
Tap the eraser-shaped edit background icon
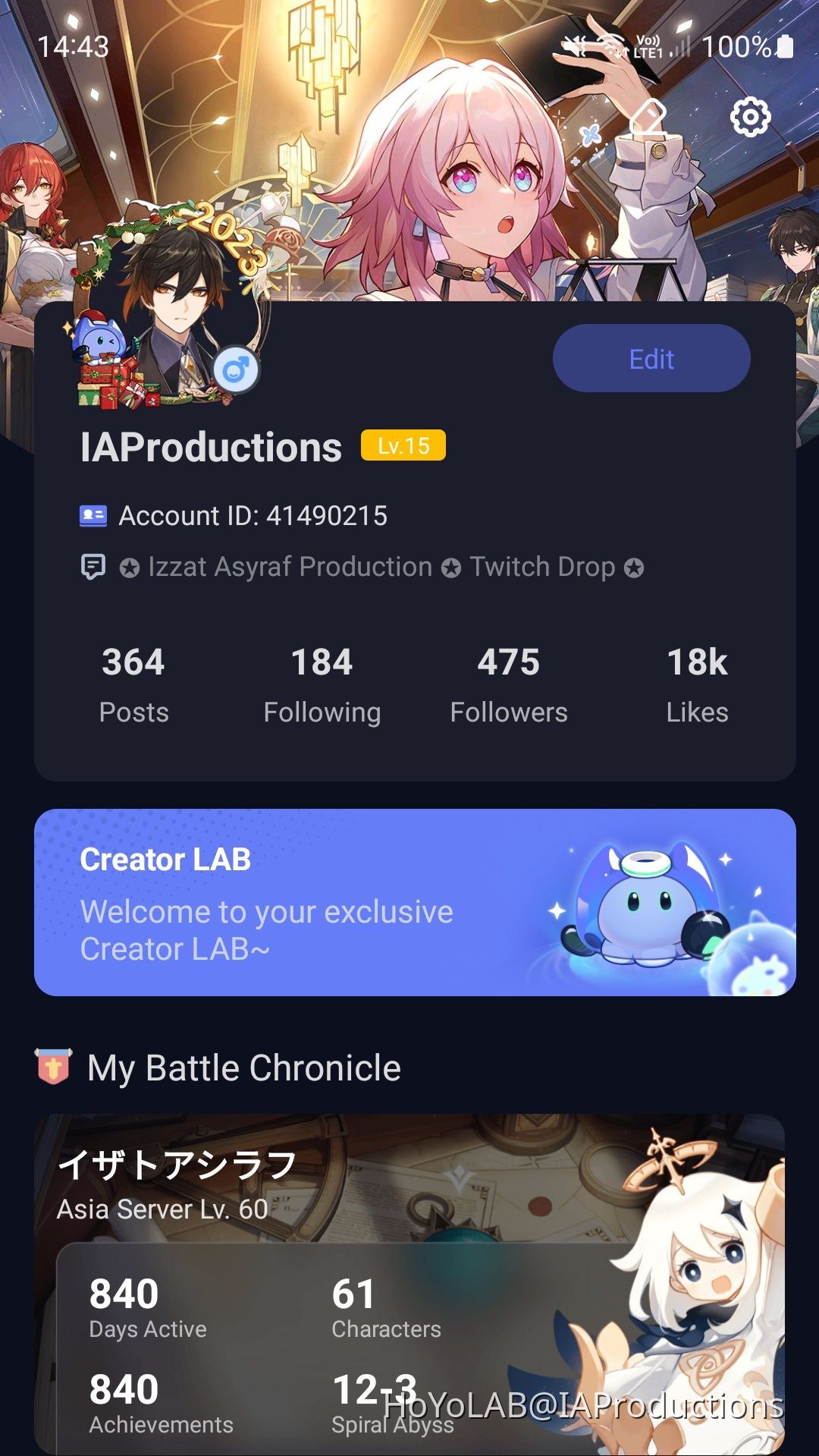pos(648,118)
